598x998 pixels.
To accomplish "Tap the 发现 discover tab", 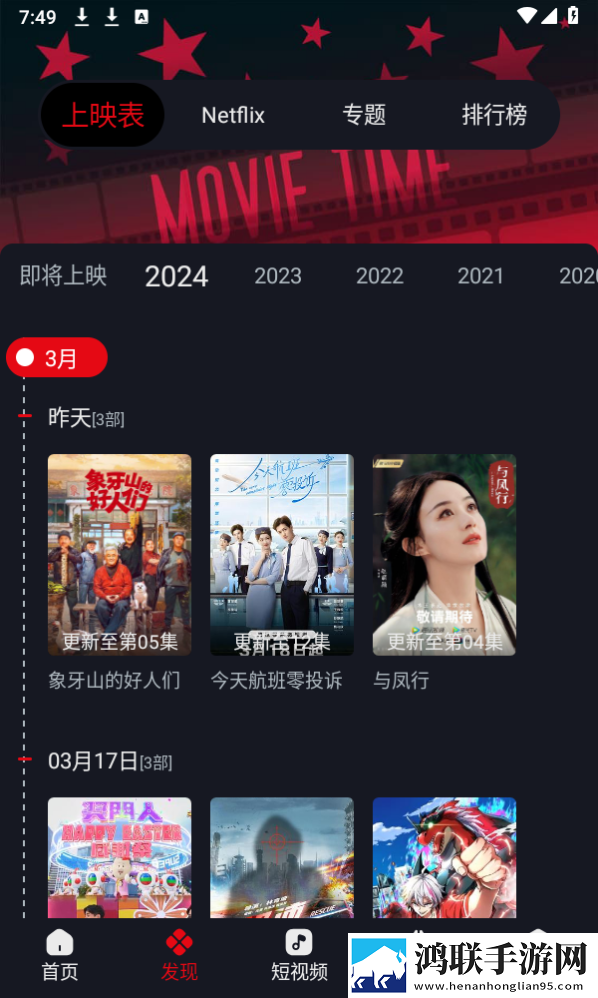I will tap(179, 955).
